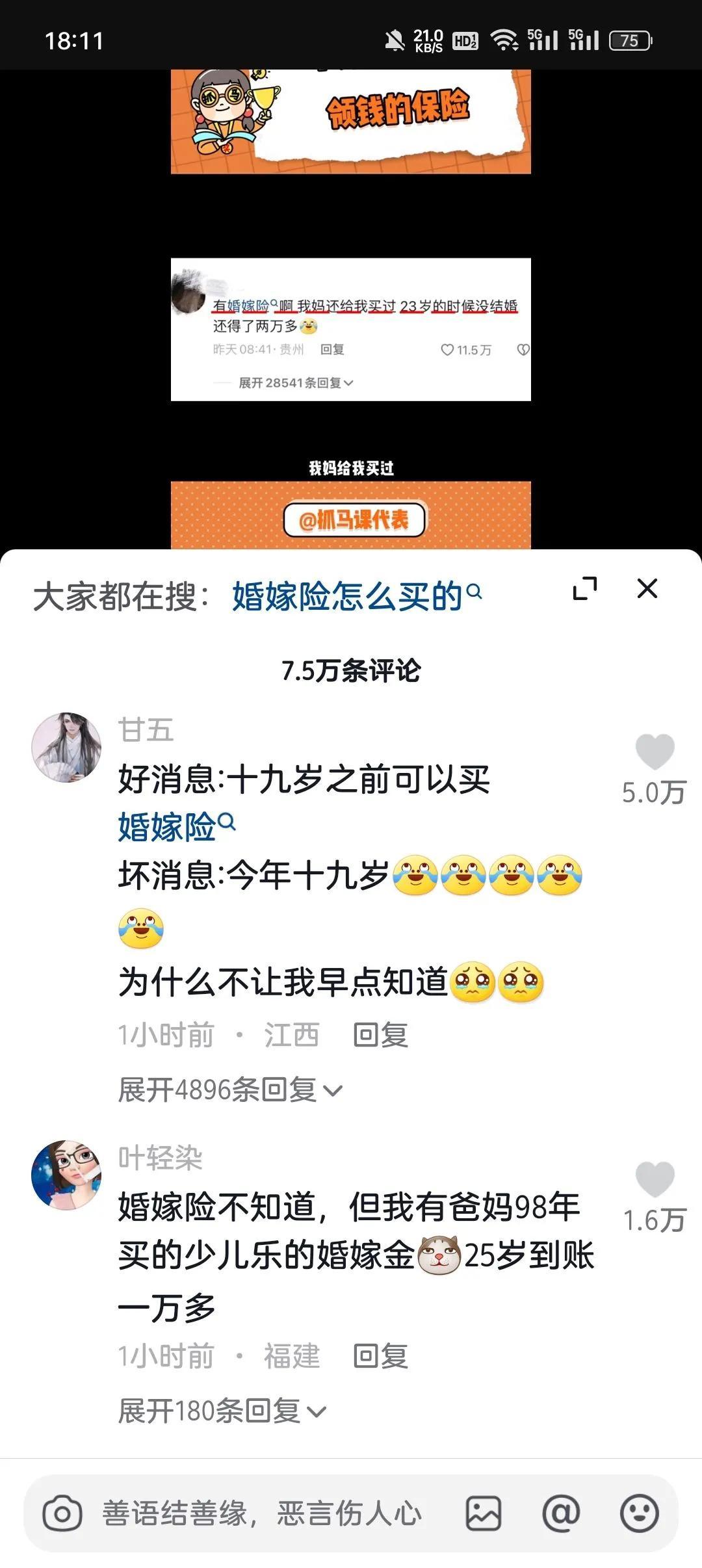This screenshot has width=702, height=1568.
Task: Open 婚嫁险 search link in 甘五's comment
Action: (x=175, y=827)
